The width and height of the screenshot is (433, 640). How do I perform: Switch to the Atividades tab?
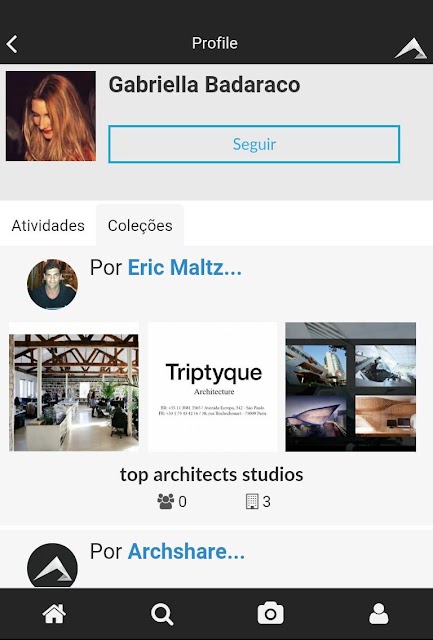48,225
